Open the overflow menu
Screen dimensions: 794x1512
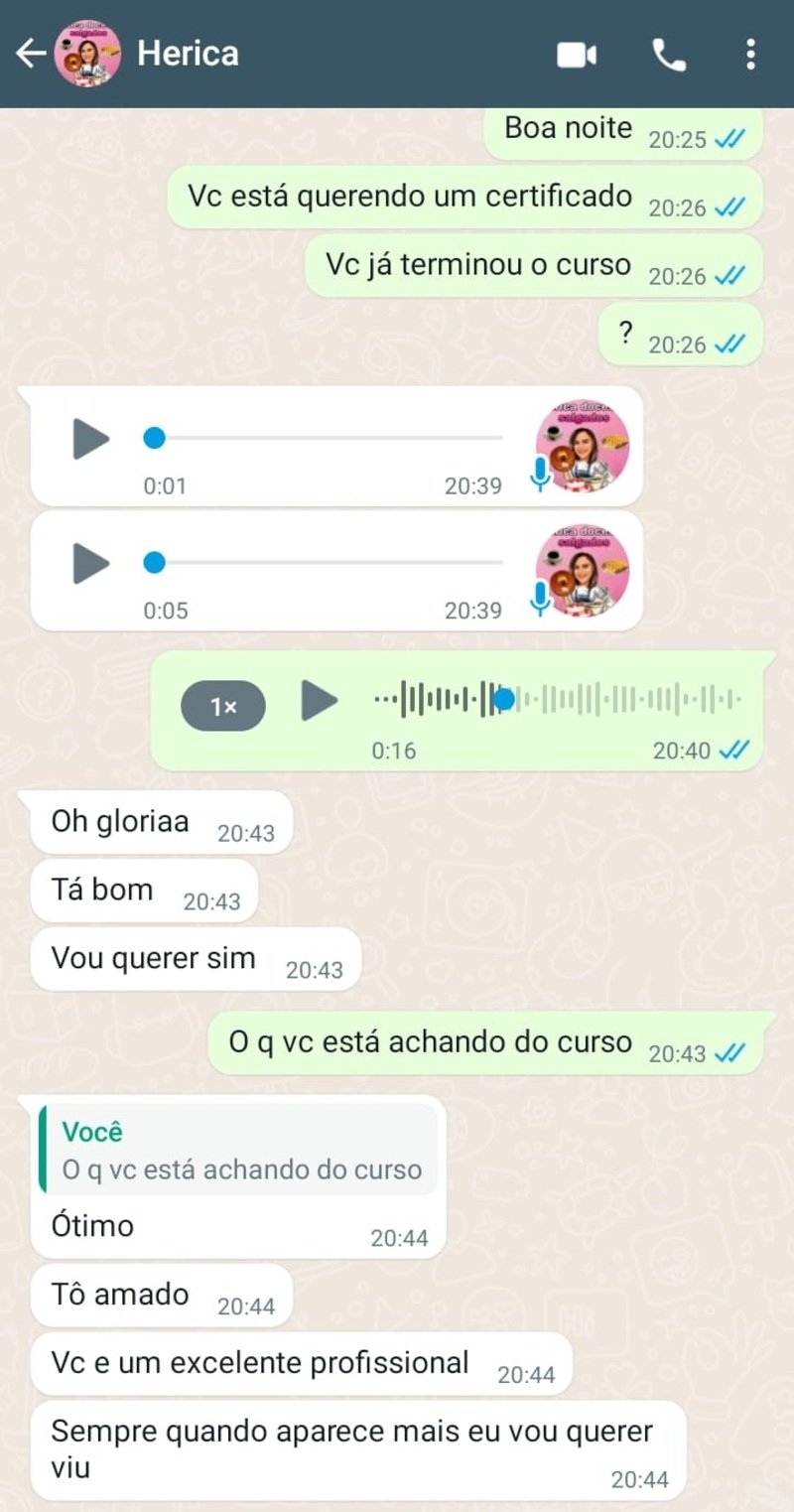tap(750, 55)
